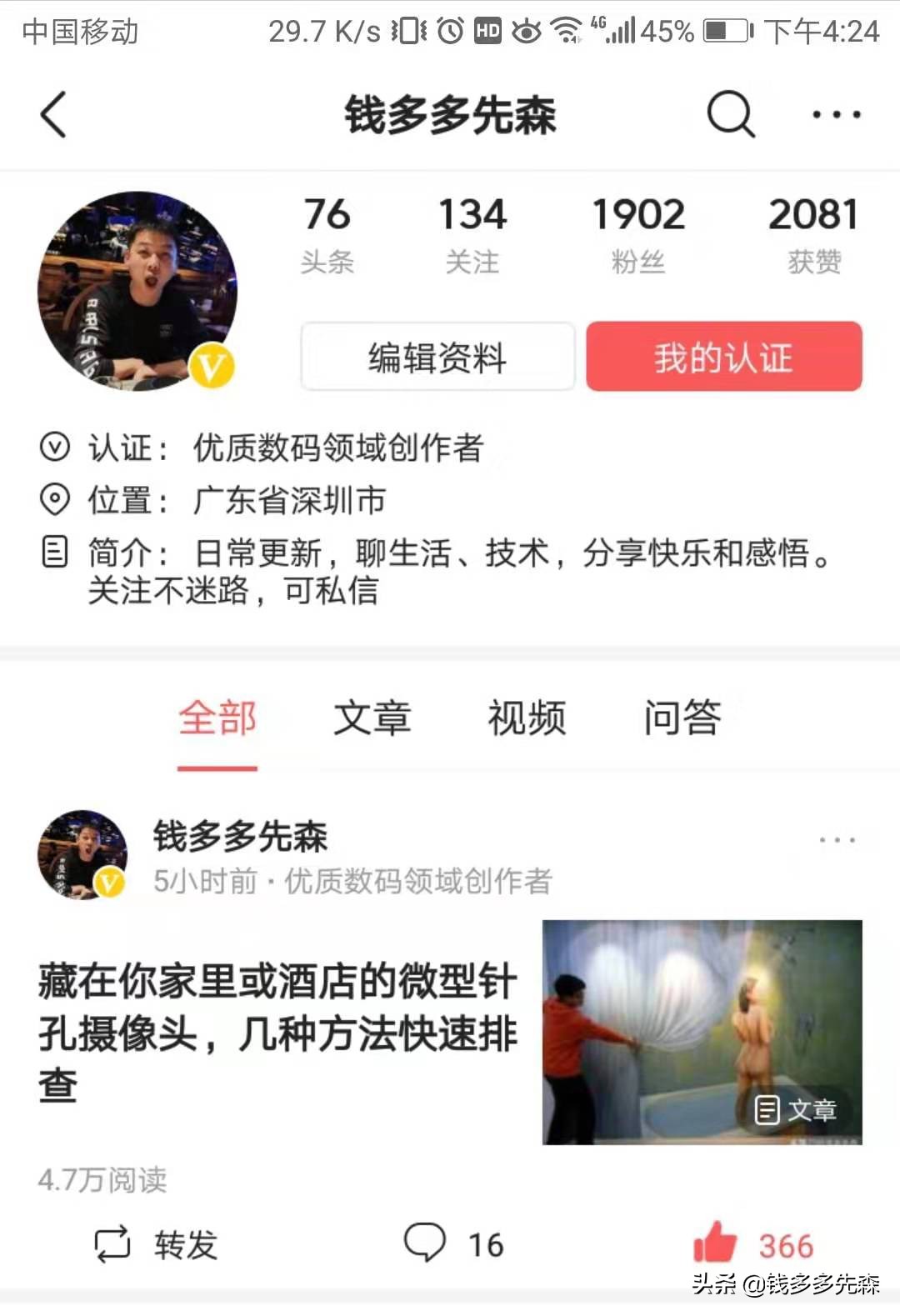Open the 134 关注 following list
Image resolution: width=900 pixels, height=1316 pixels.
(x=472, y=233)
